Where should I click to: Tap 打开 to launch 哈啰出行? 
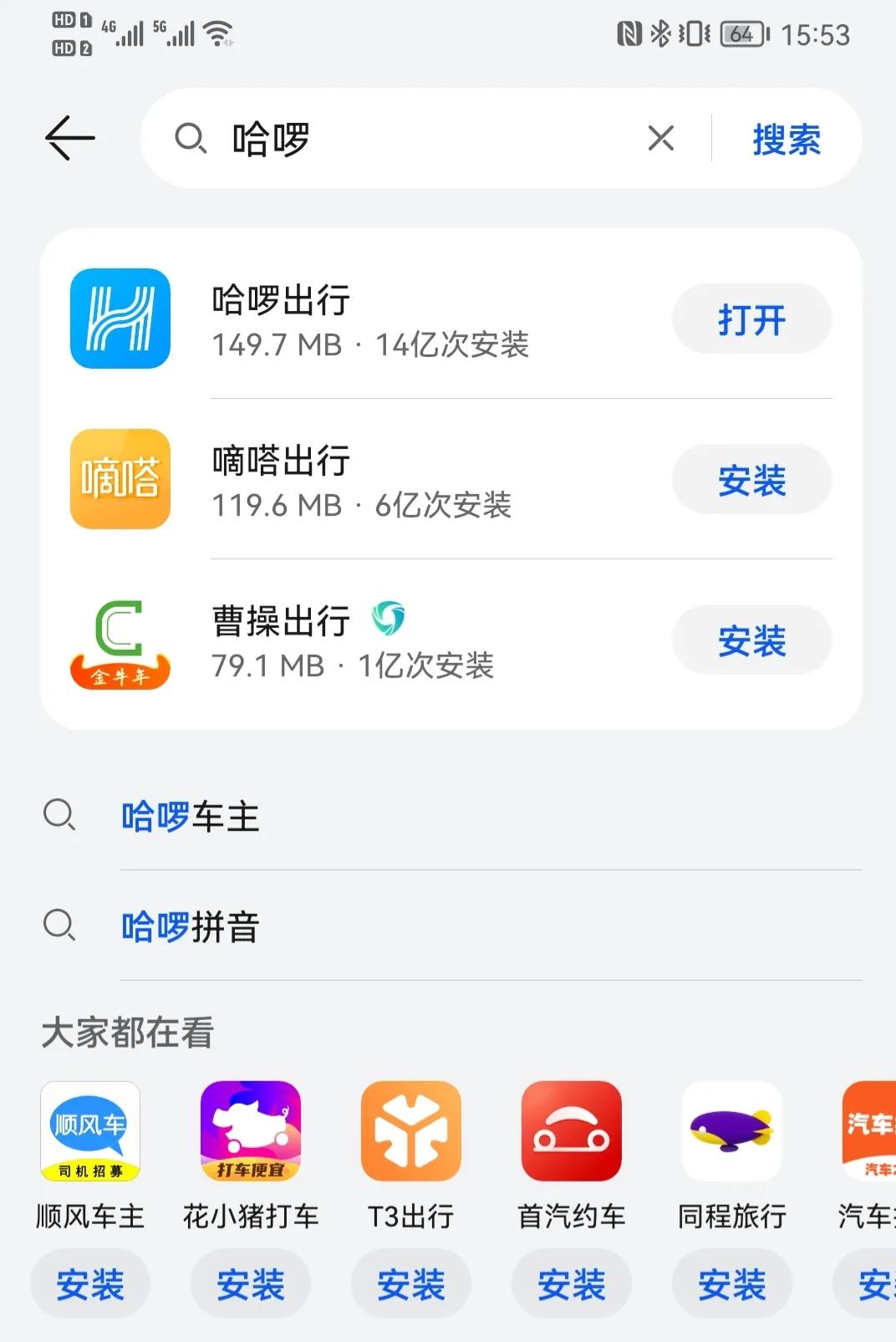[x=751, y=319]
